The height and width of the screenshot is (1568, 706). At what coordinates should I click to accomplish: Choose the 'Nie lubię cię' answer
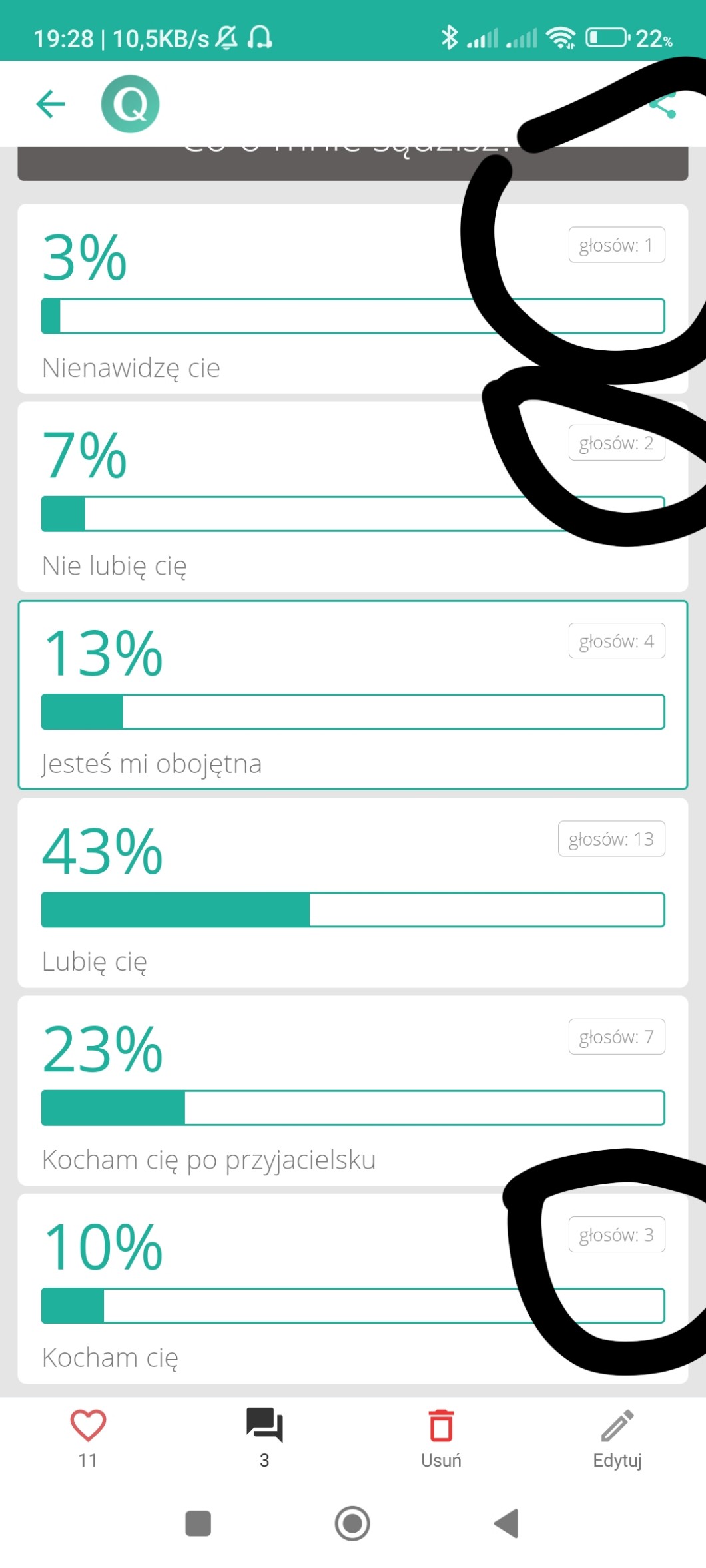point(266,497)
